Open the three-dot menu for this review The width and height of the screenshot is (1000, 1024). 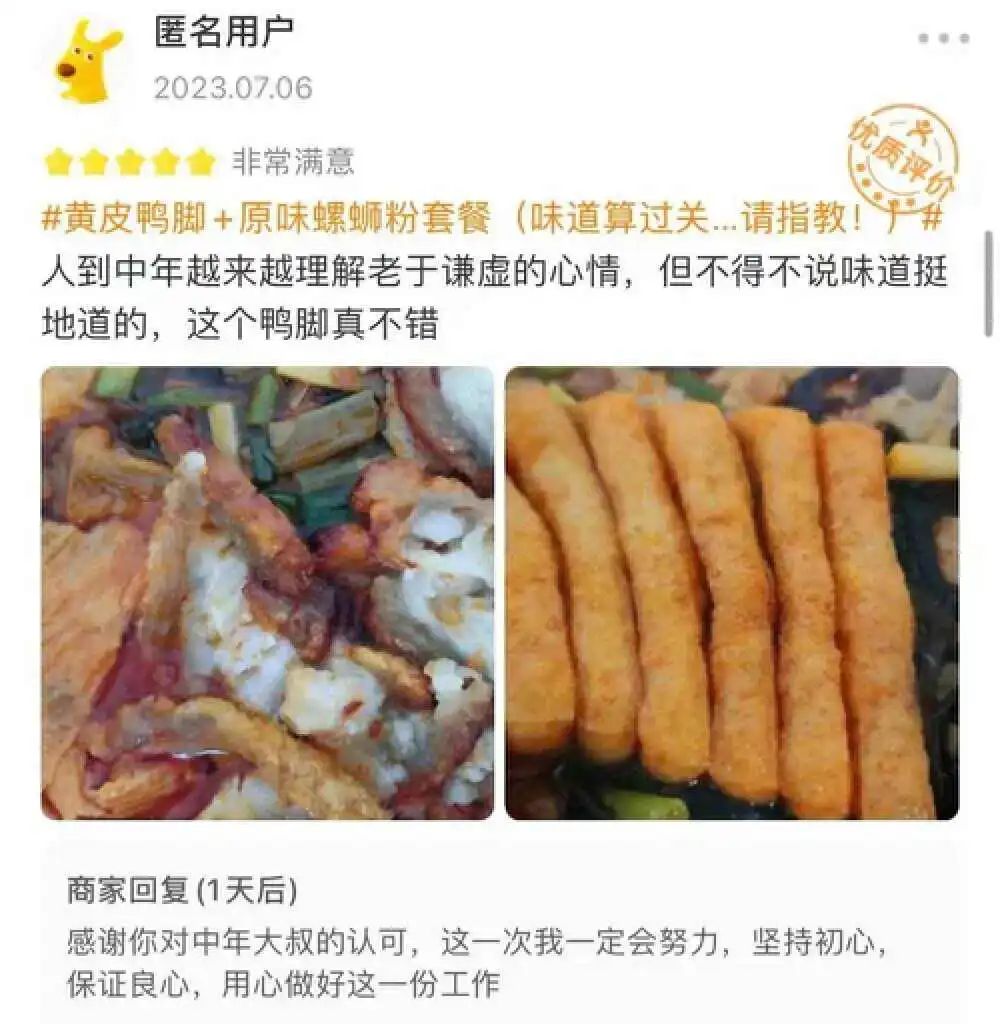(x=943, y=39)
